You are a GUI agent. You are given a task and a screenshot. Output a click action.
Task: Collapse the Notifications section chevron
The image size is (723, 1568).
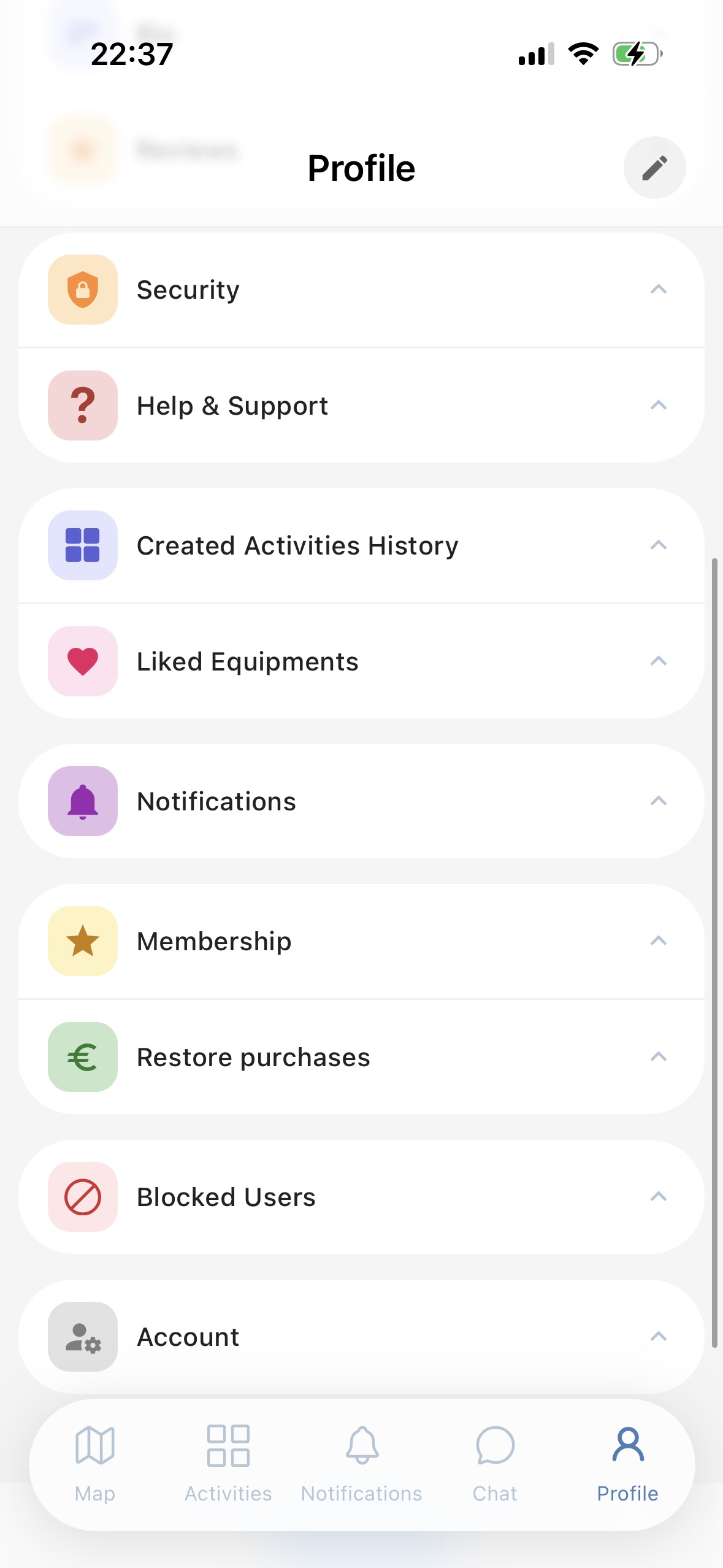(x=657, y=801)
